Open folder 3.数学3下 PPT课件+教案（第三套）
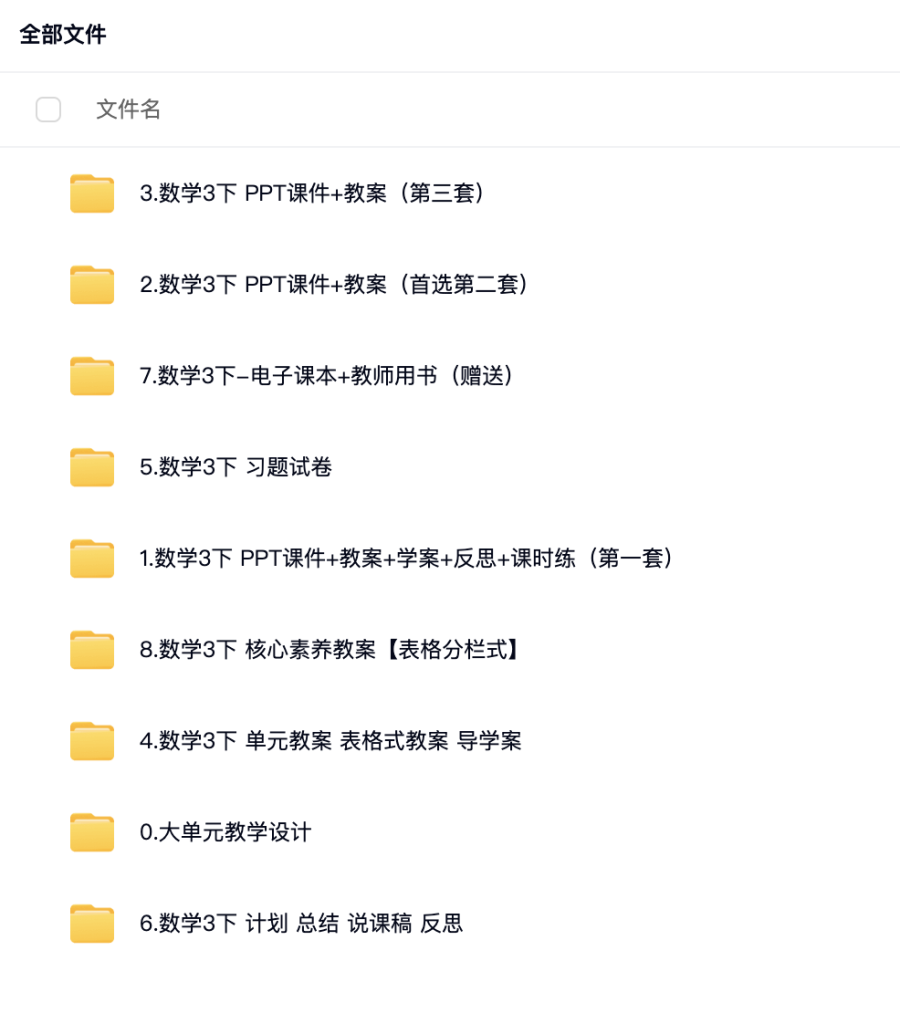This screenshot has width=900, height=1024. tap(312, 193)
